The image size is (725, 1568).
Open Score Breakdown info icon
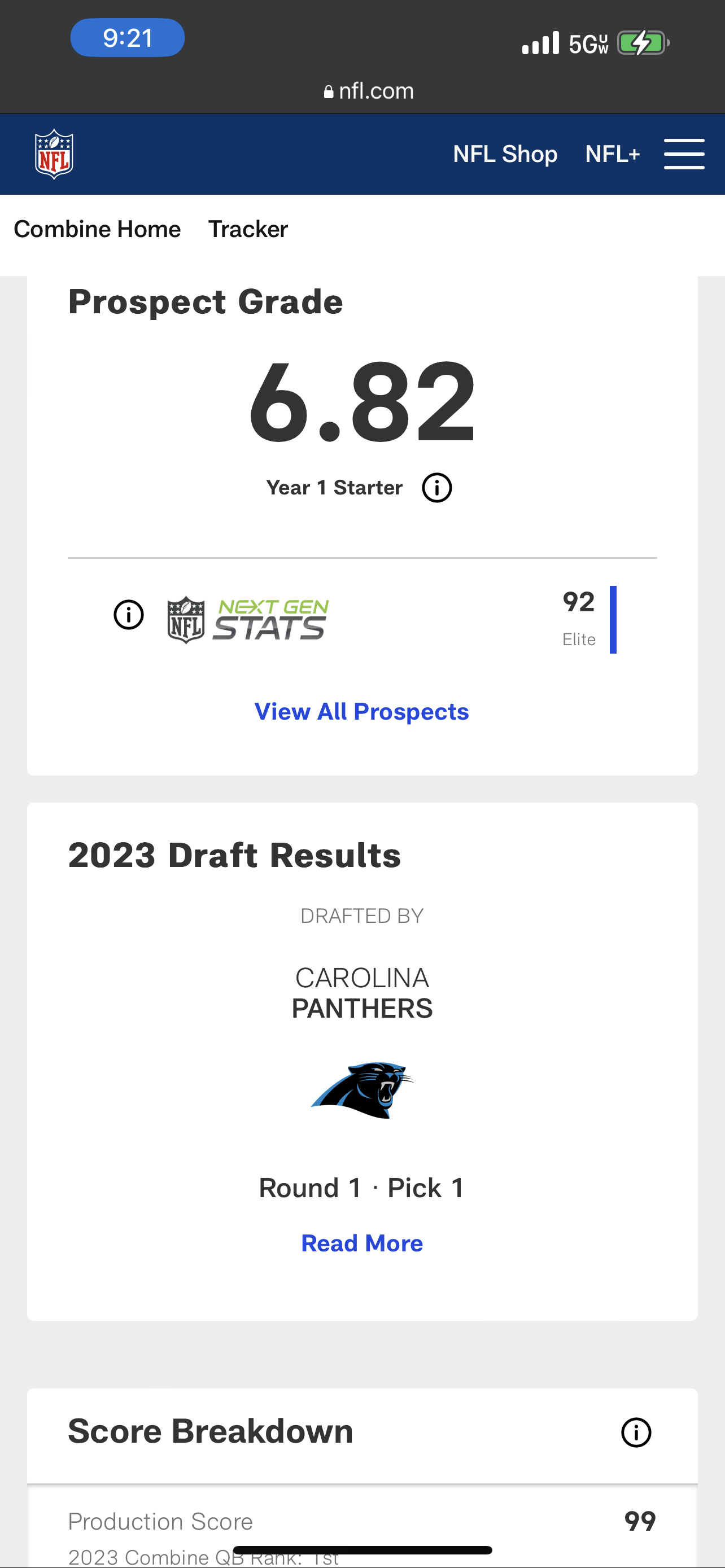click(636, 1433)
